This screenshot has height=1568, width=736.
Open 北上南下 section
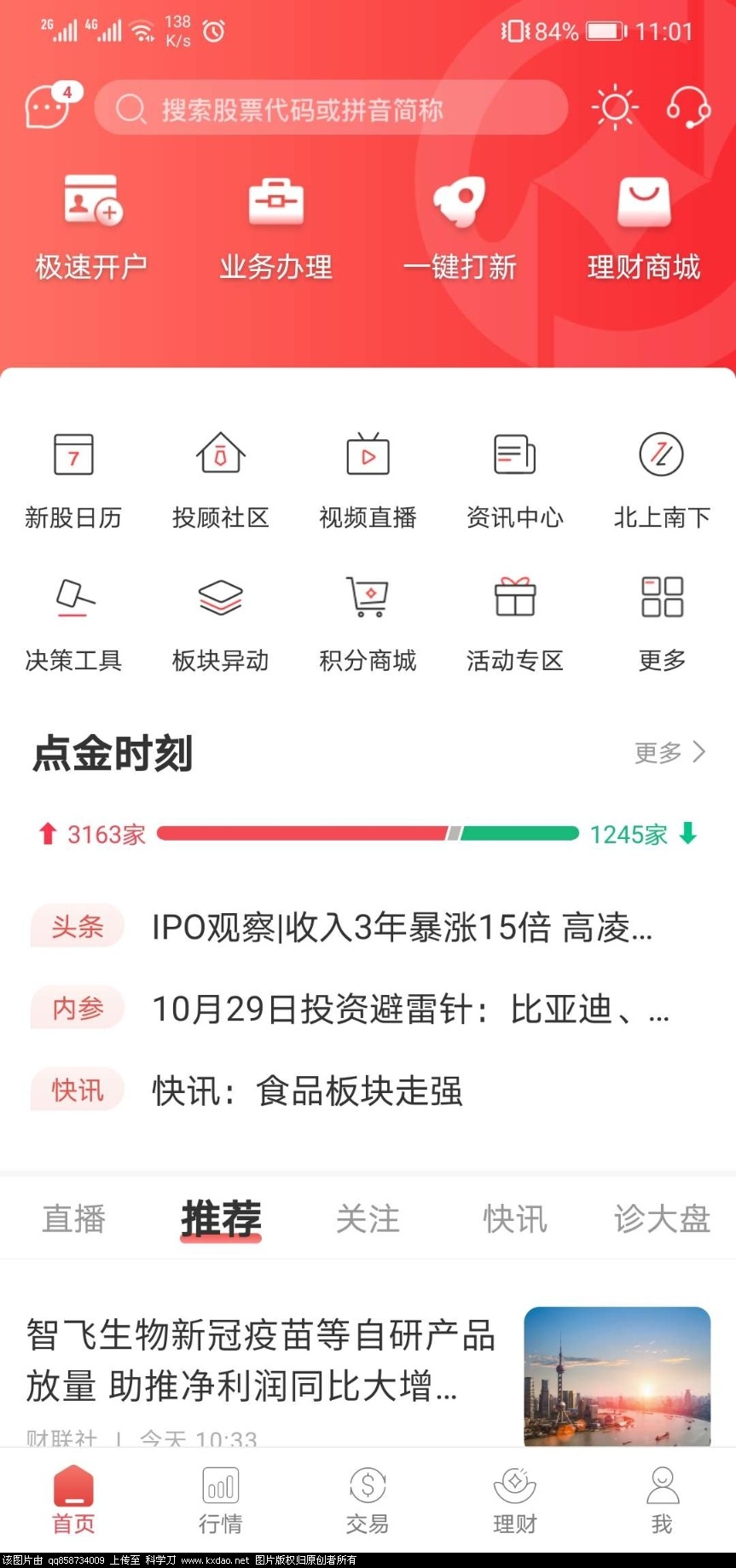pyautogui.click(x=662, y=479)
